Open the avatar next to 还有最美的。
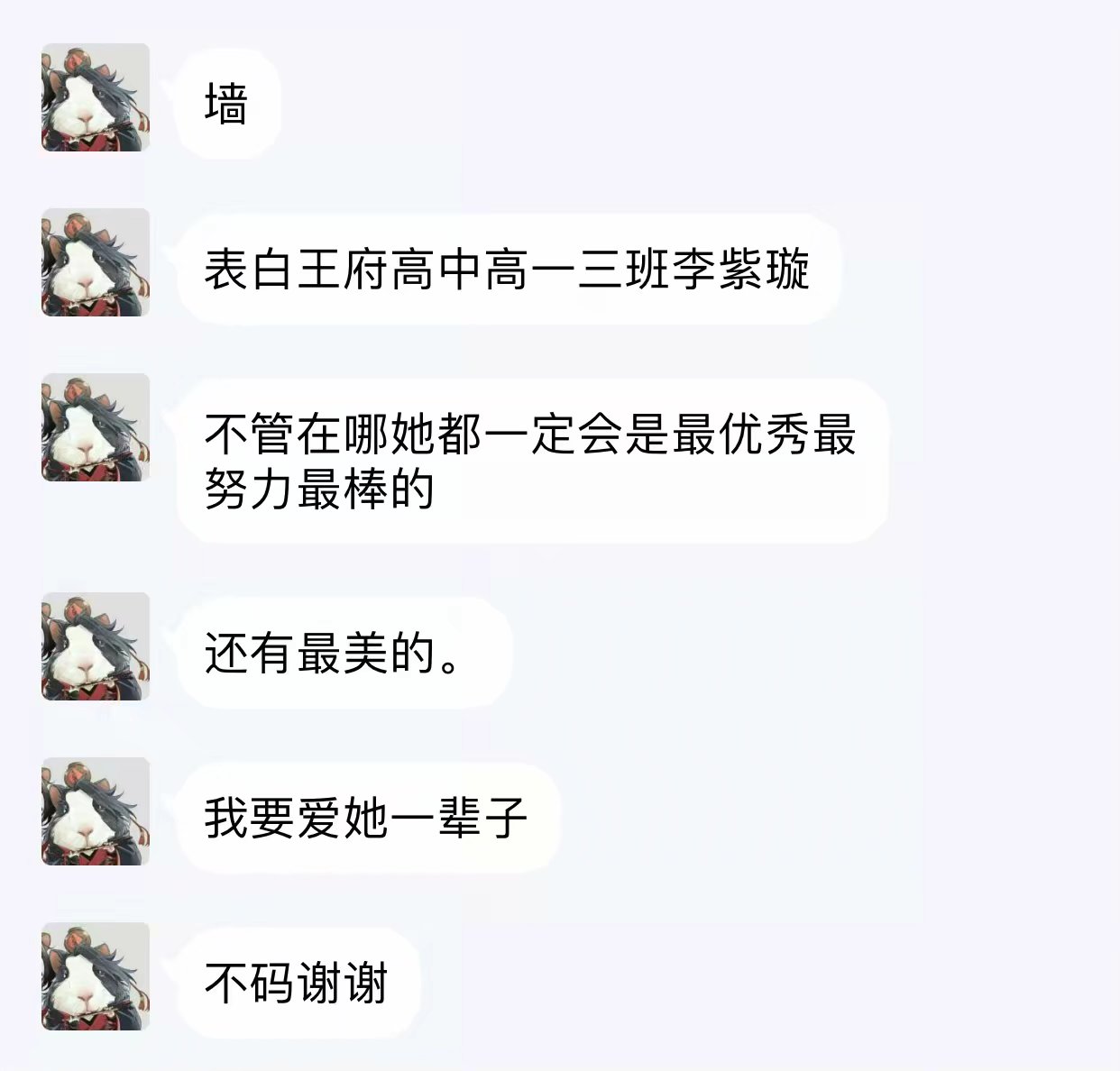The width and height of the screenshot is (1120, 1071). coord(96,646)
